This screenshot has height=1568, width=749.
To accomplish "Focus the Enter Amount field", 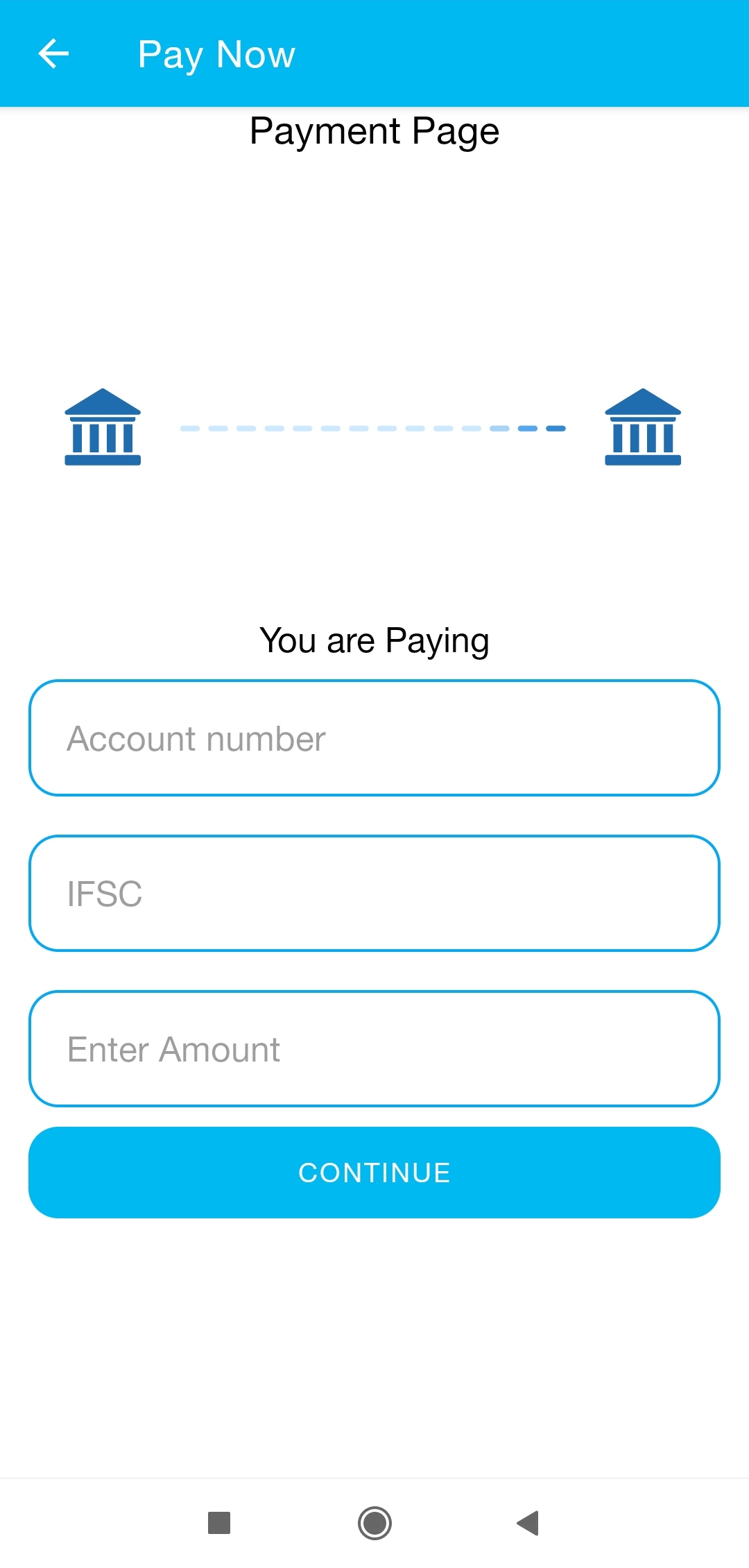I will [374, 1049].
